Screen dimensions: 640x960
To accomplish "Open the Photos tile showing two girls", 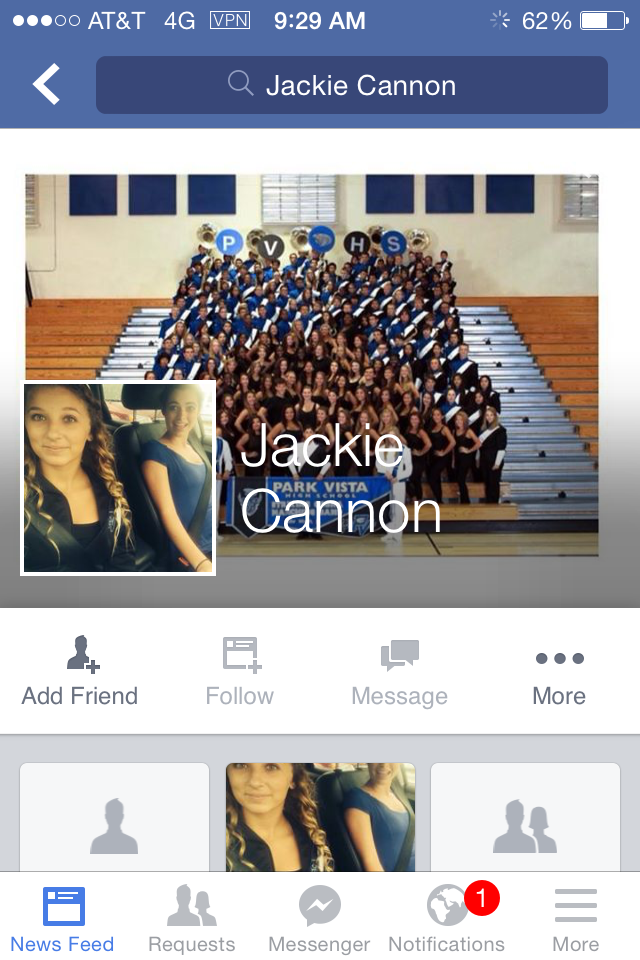I will (x=320, y=818).
